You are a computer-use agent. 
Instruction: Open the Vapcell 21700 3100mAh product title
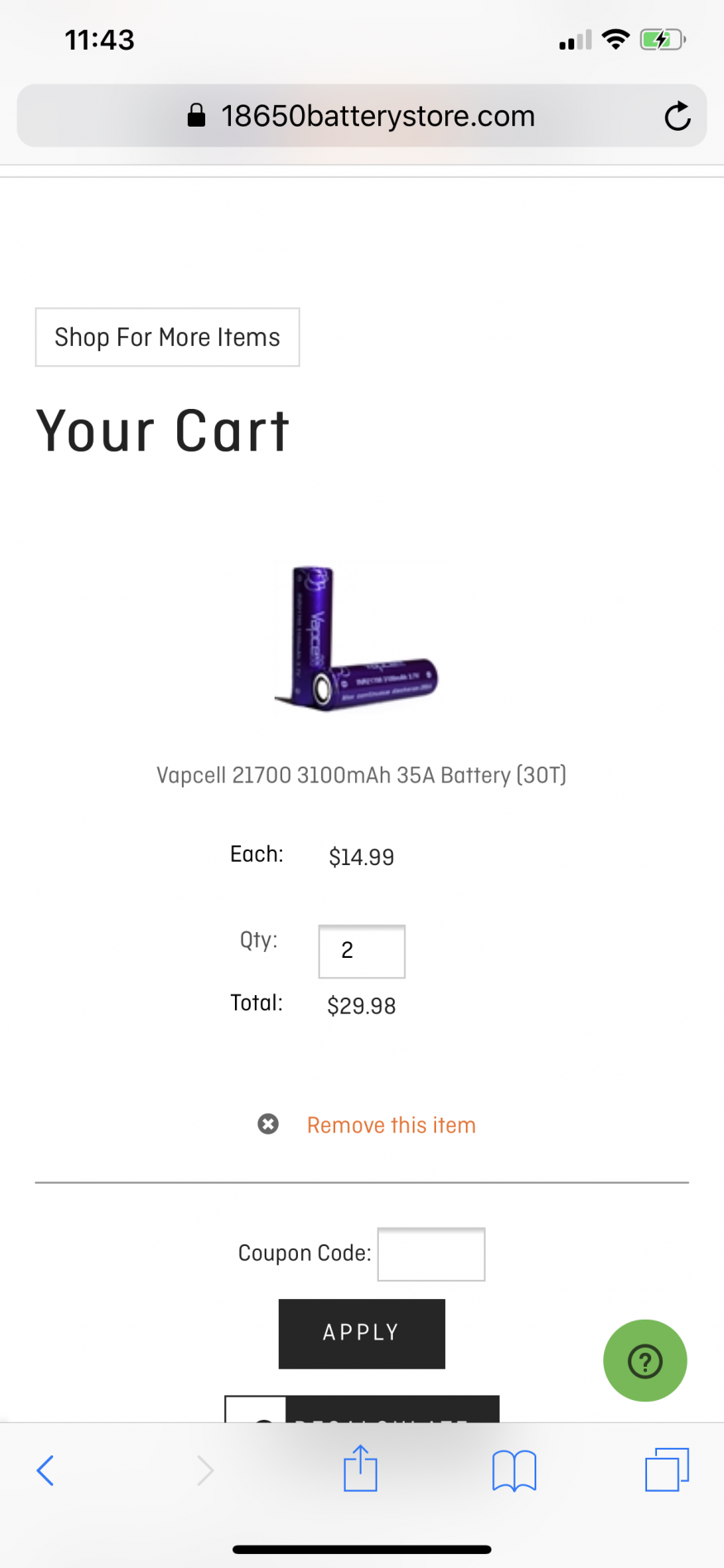(362, 776)
